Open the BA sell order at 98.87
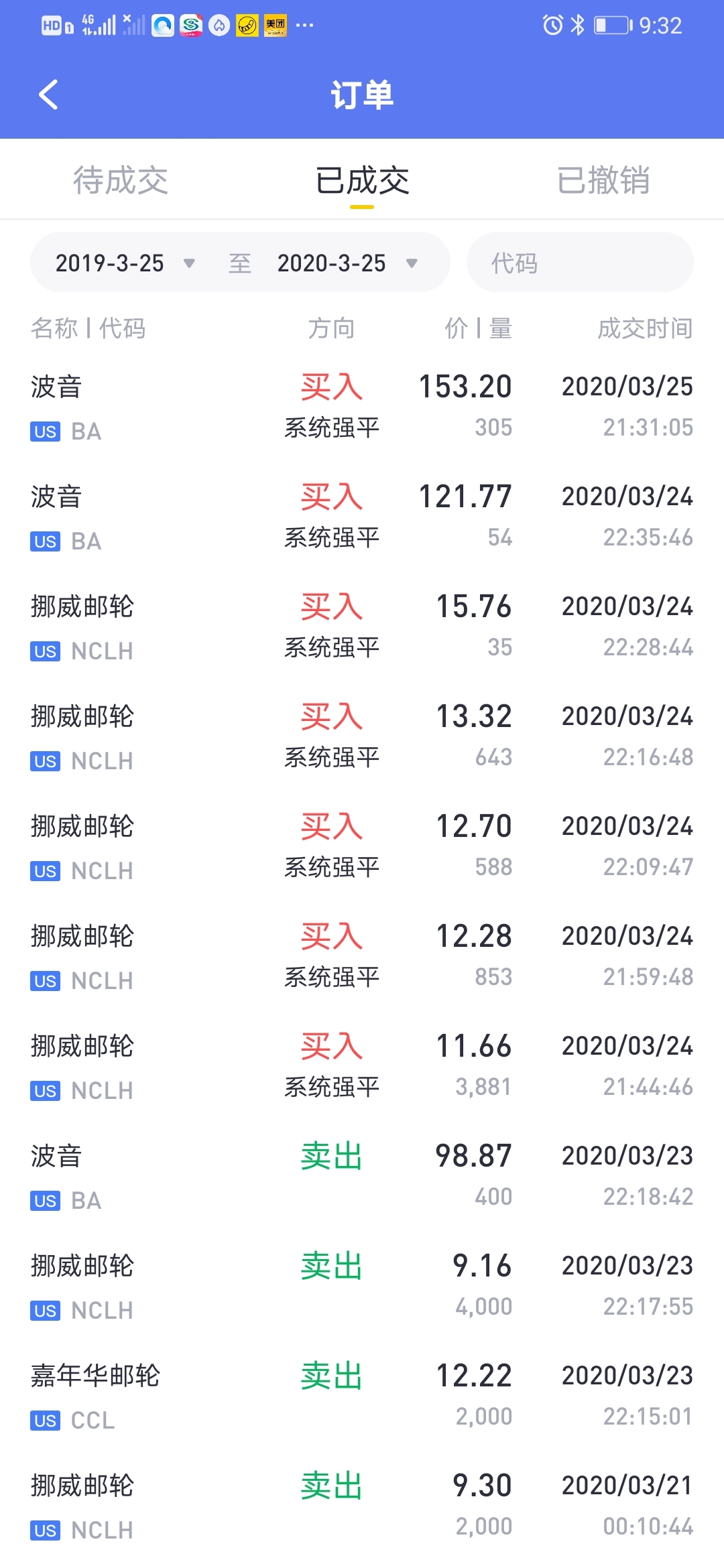Screen dimensions: 724x1568 (362, 1176)
